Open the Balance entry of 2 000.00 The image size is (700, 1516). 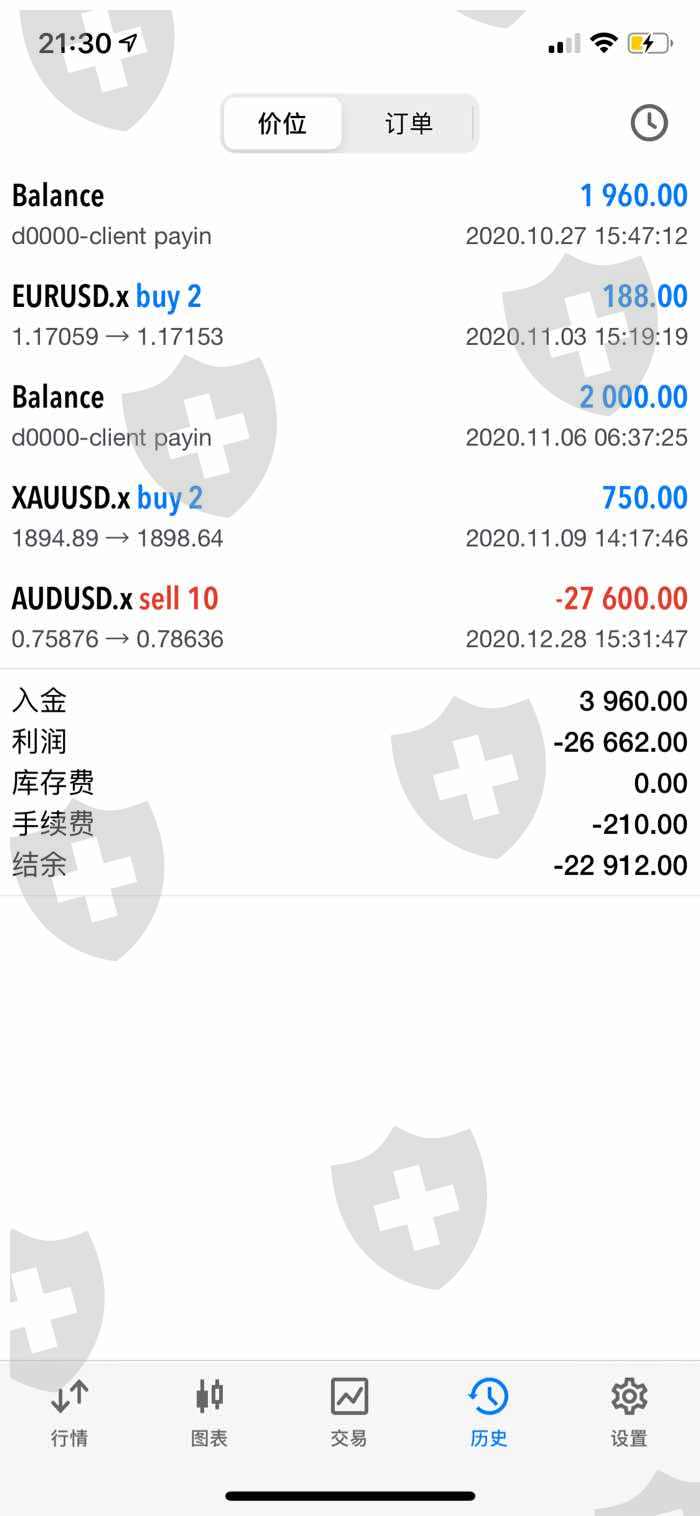point(349,415)
